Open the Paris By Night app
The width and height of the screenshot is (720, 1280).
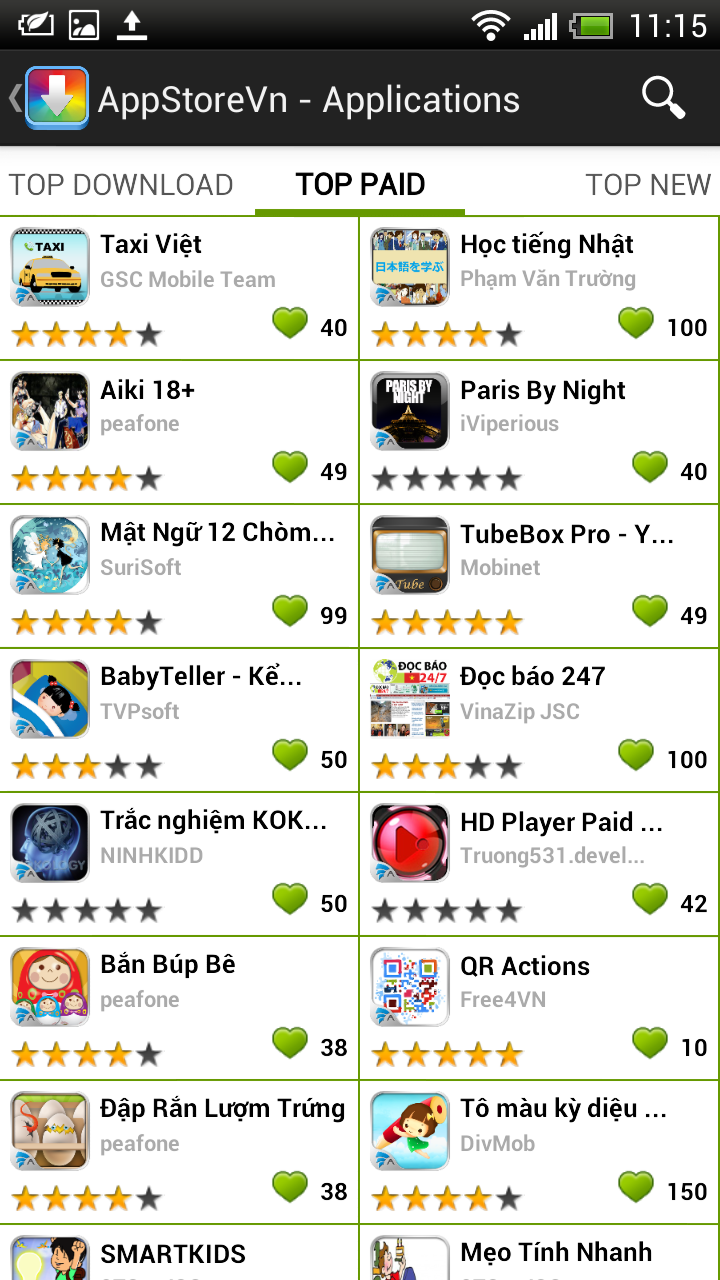tap(539, 432)
